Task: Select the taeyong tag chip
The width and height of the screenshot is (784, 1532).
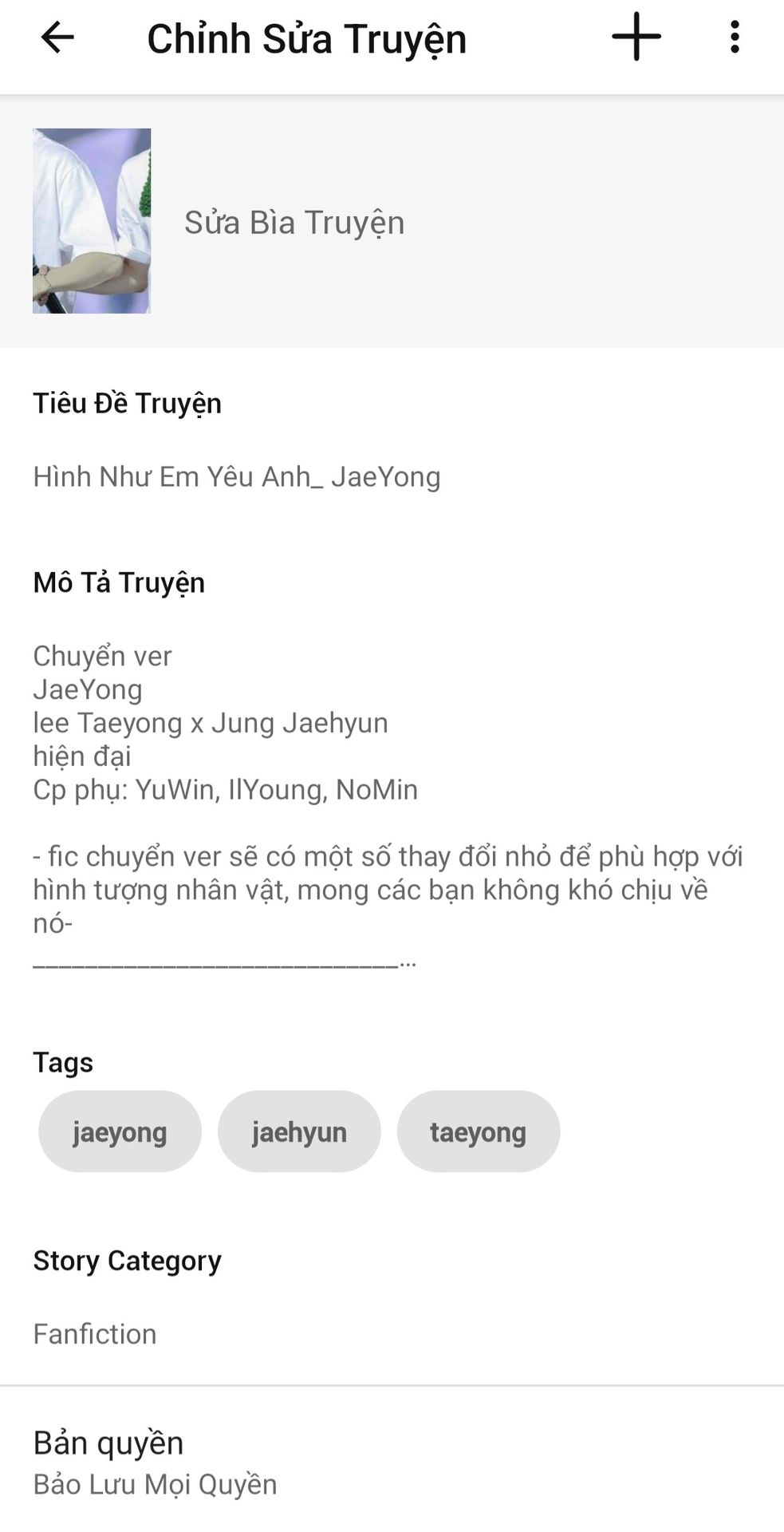Action: pyautogui.click(x=479, y=1131)
